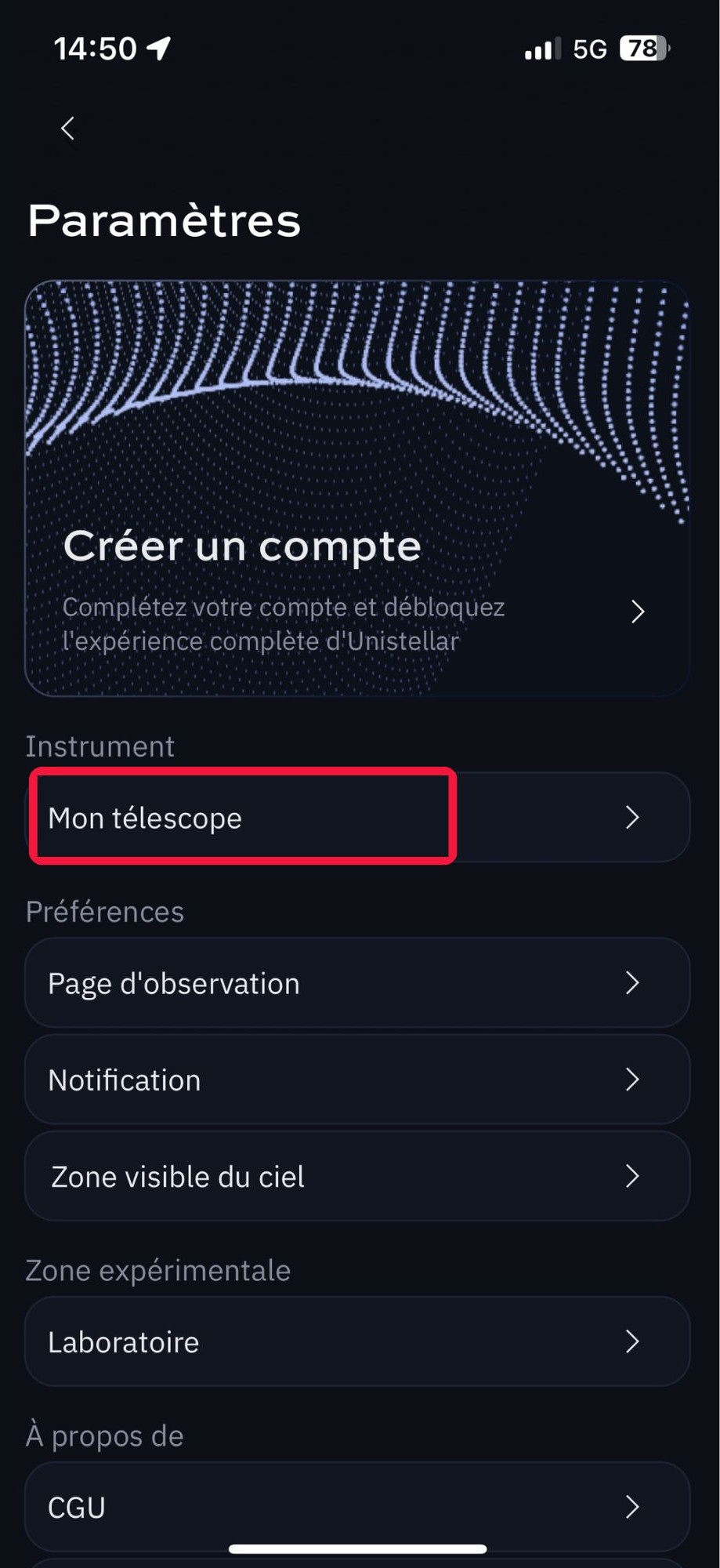Open Page d'observation preferences
The width and height of the screenshot is (720, 1568).
coord(357,983)
